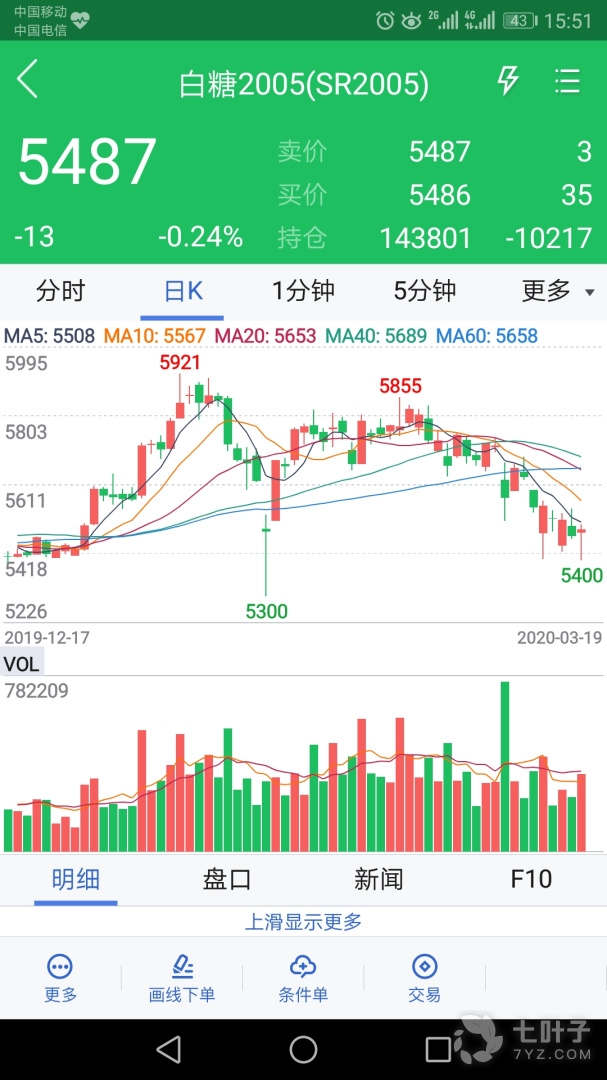Tap 画线下单 in the bottom toolbar
This screenshot has height=1080, width=607.
pos(182,977)
